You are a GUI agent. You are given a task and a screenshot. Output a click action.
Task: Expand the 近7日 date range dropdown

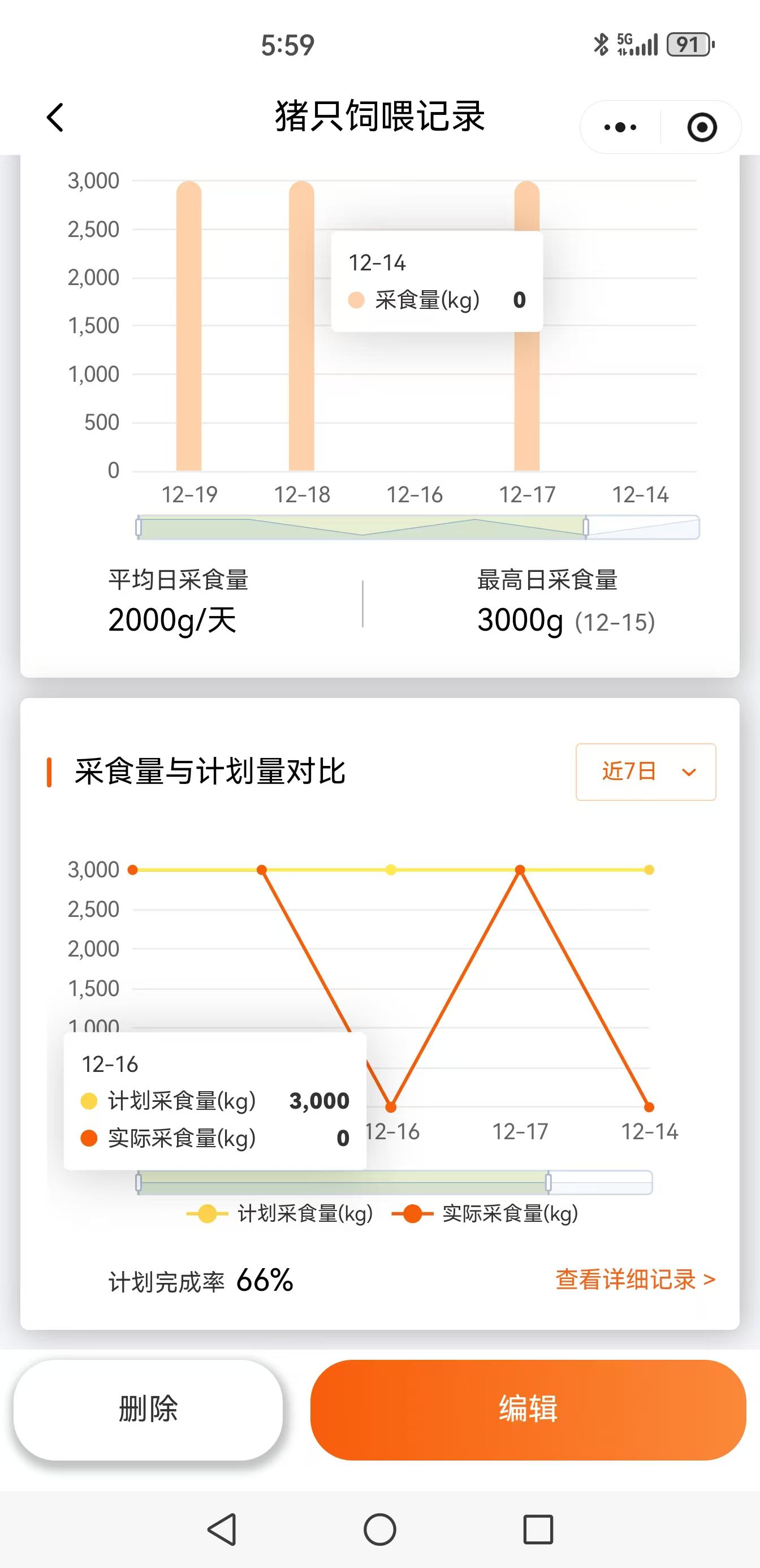click(x=646, y=772)
